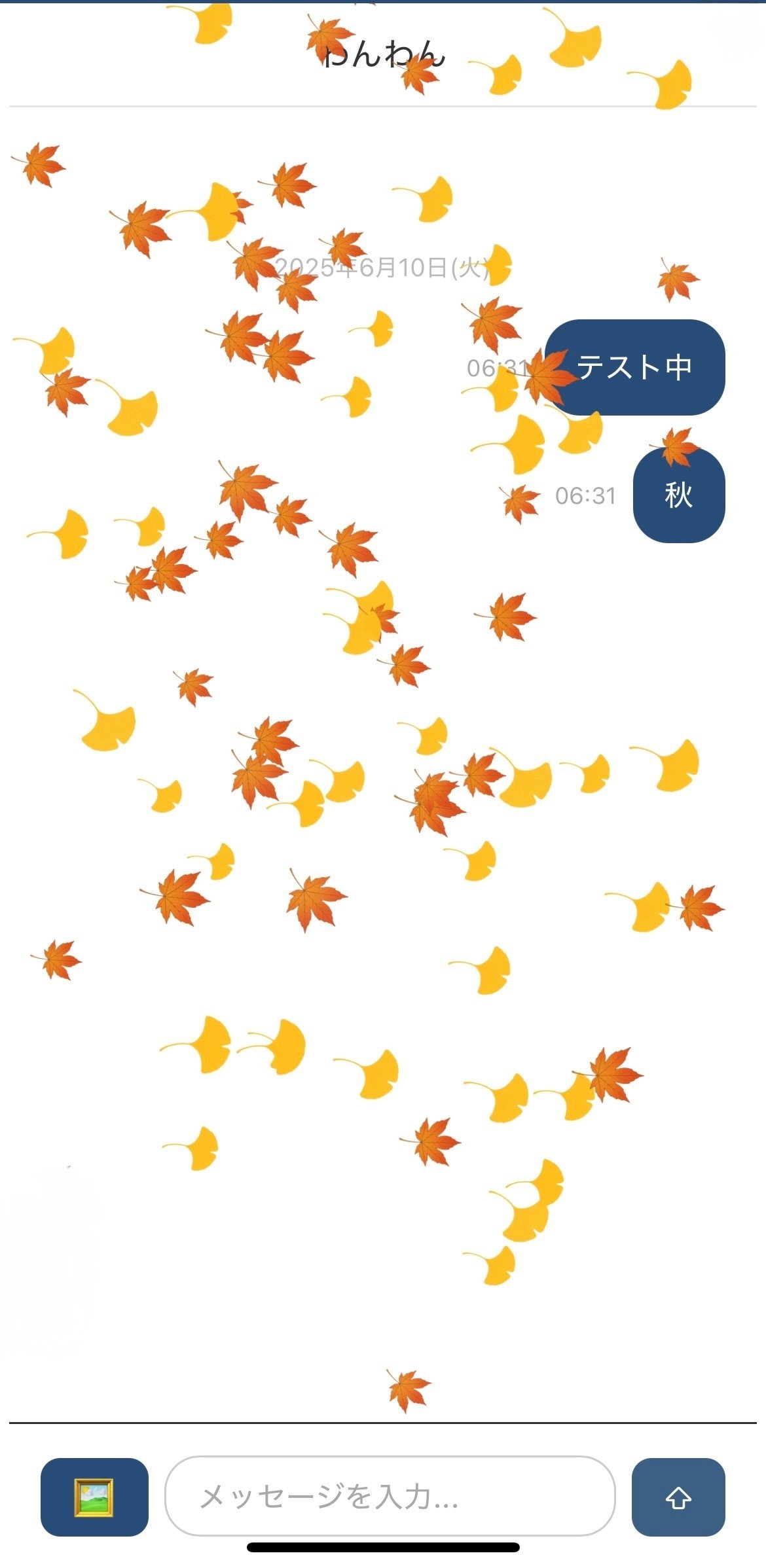This screenshot has width=766, height=1568.
Task: Open the image picker button
Action: coord(94,1497)
